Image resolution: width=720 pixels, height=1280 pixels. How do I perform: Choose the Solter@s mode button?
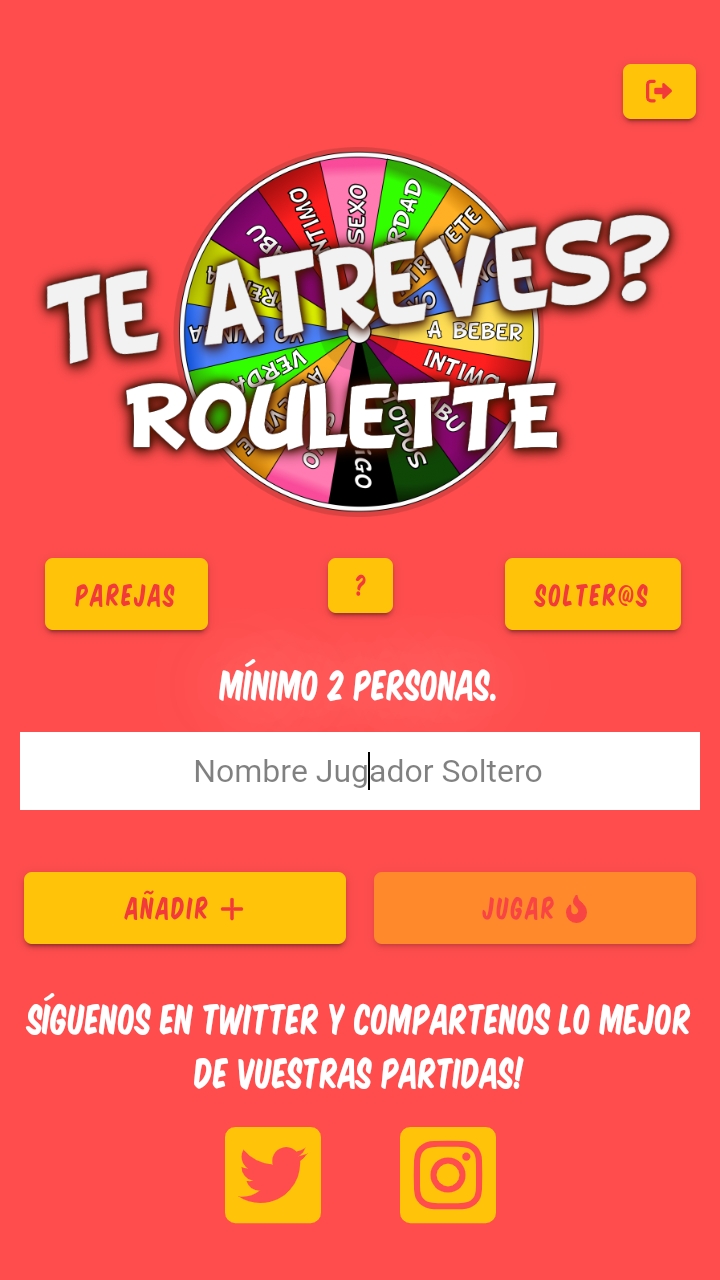(x=592, y=594)
